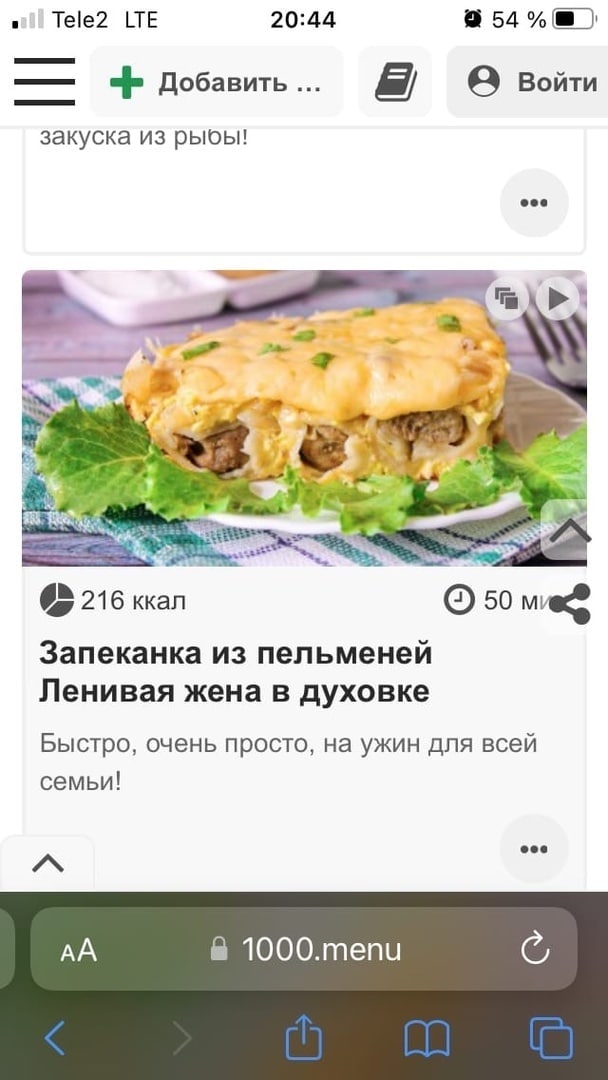Tap Войти to sign in

pos(526,82)
